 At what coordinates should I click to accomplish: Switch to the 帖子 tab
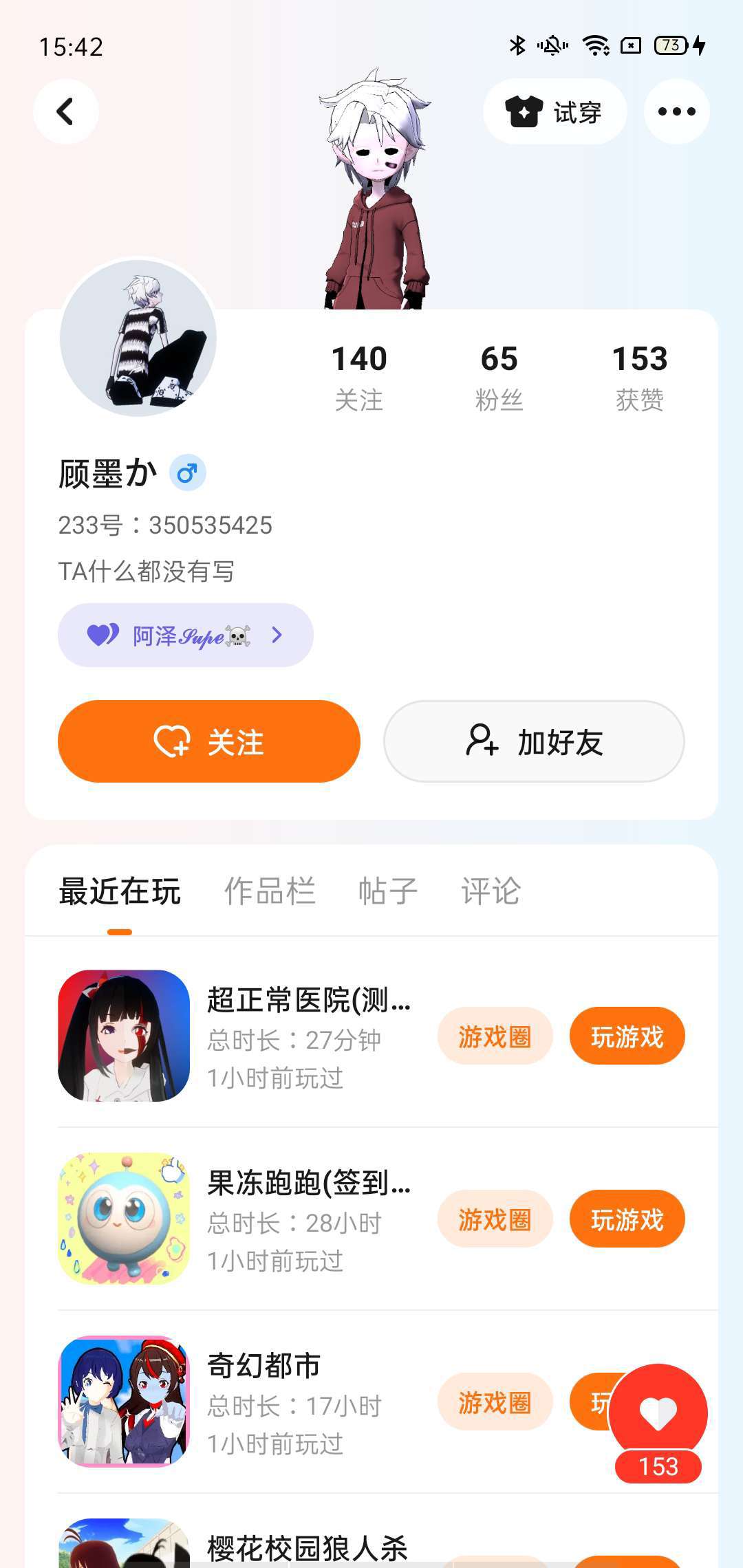(x=388, y=891)
